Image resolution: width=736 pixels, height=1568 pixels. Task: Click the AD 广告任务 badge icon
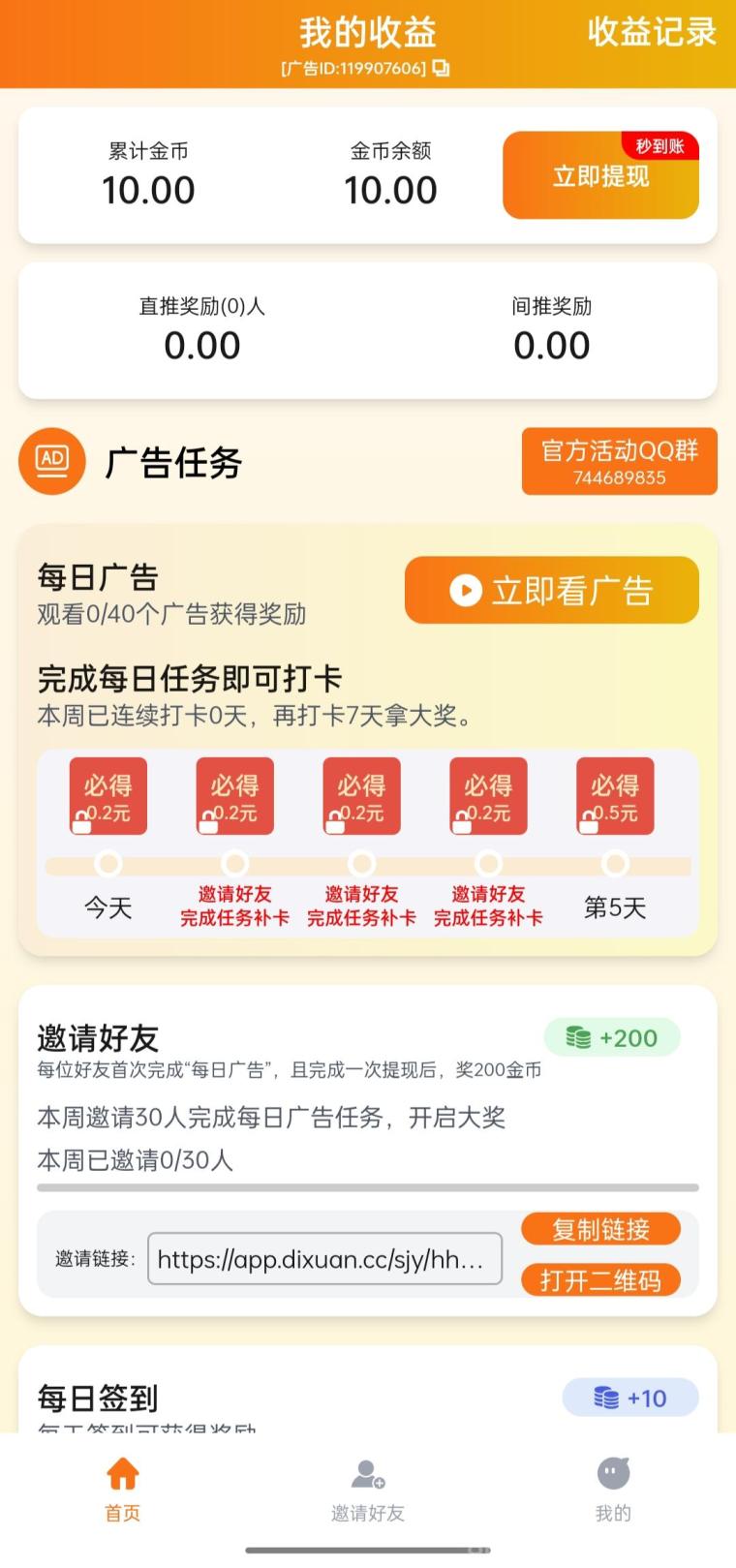coord(51,461)
